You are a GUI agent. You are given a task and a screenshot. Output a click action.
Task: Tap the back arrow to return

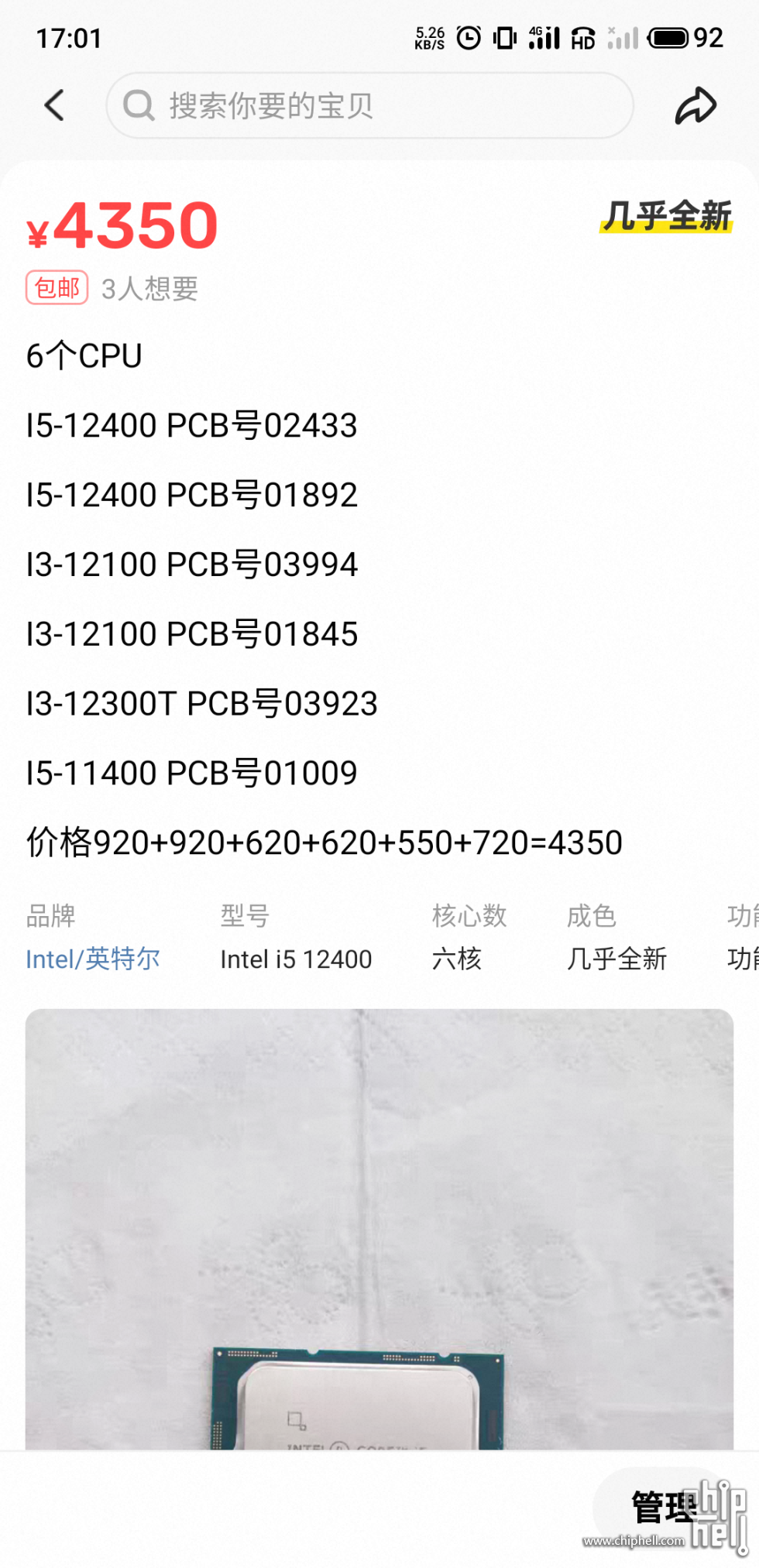(x=53, y=105)
